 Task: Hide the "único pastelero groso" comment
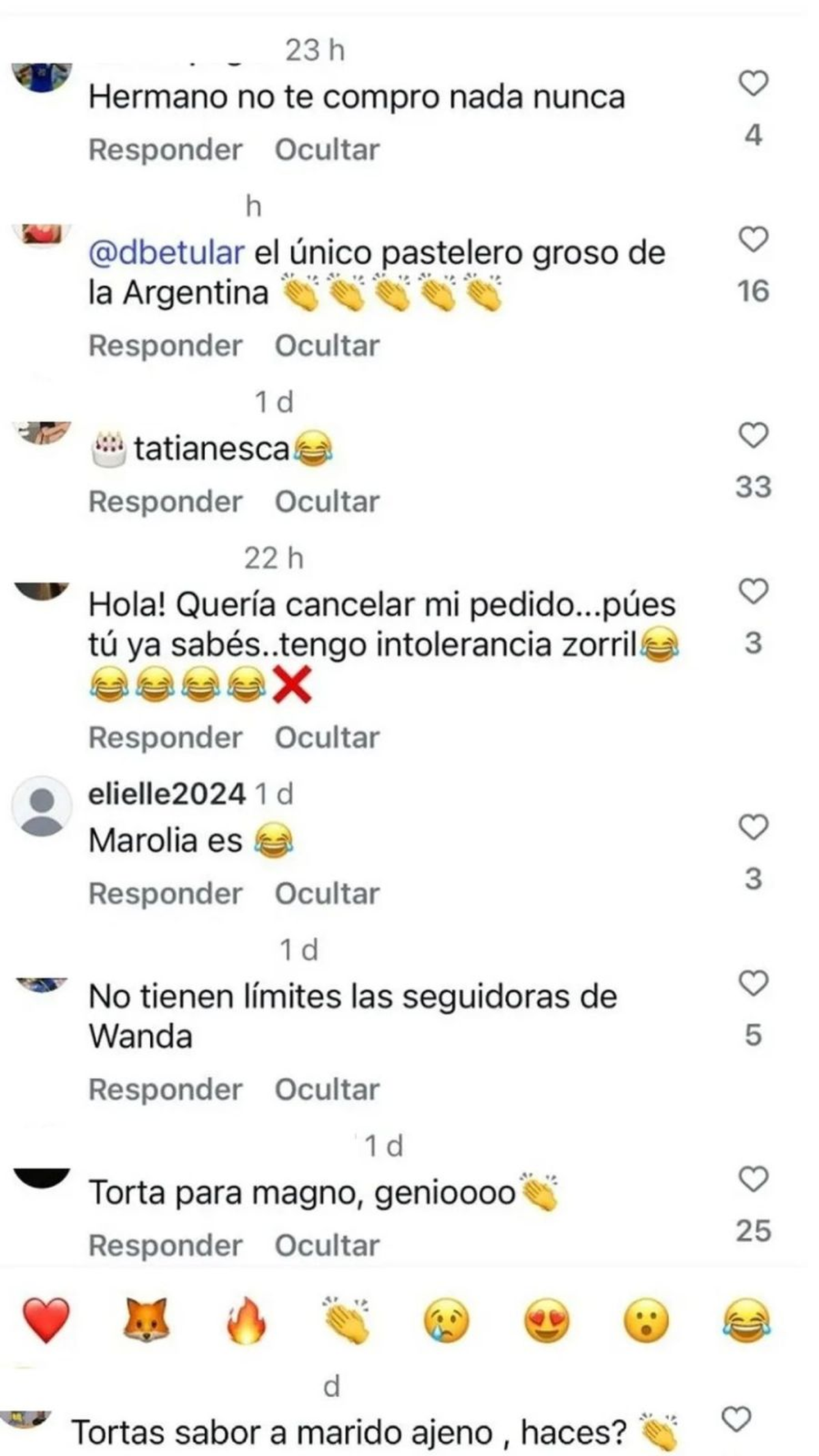coord(327,346)
